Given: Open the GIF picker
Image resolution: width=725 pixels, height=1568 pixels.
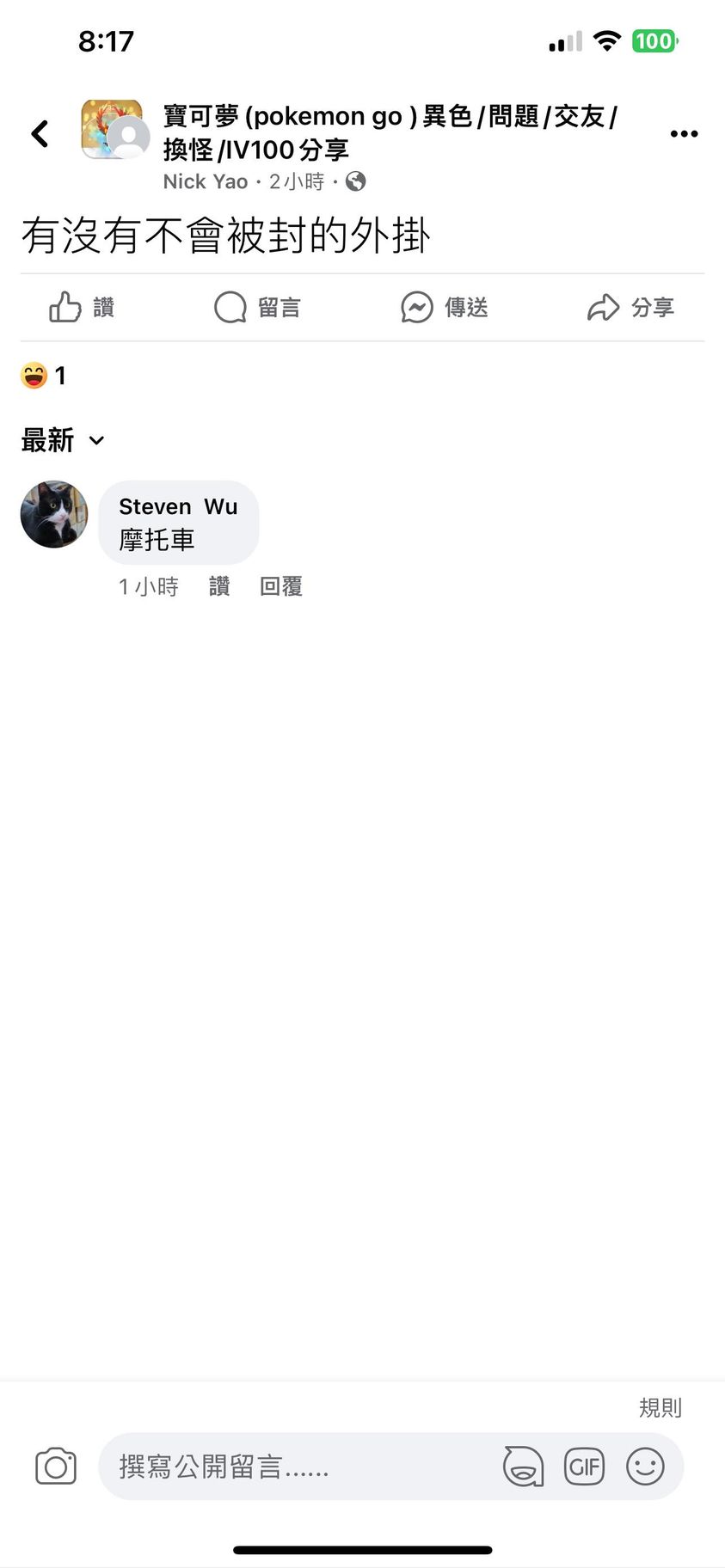Looking at the screenshot, I should (584, 1467).
